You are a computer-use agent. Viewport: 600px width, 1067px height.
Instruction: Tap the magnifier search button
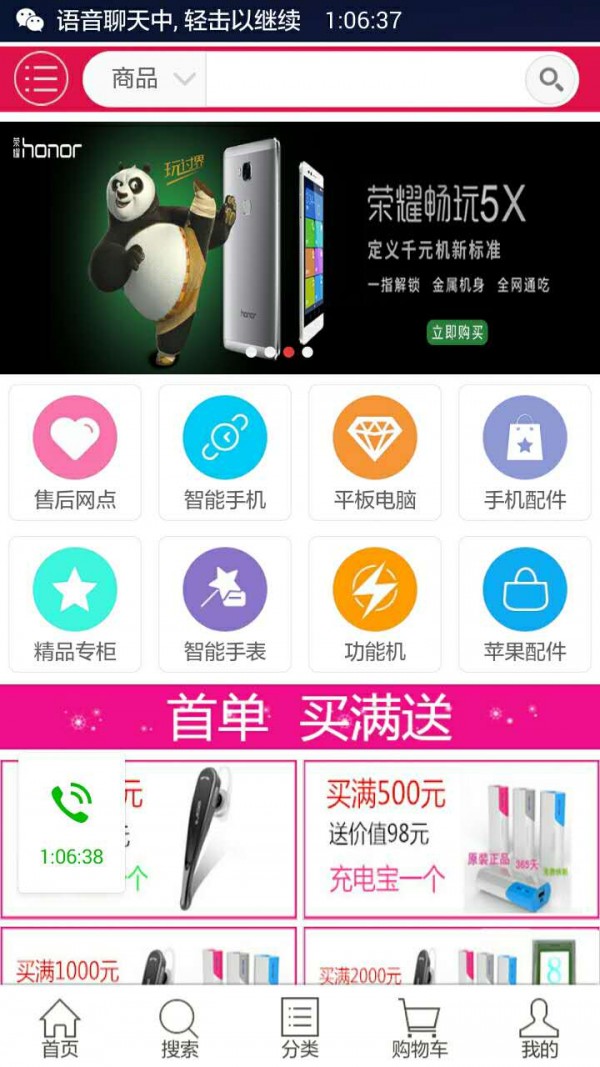point(551,79)
